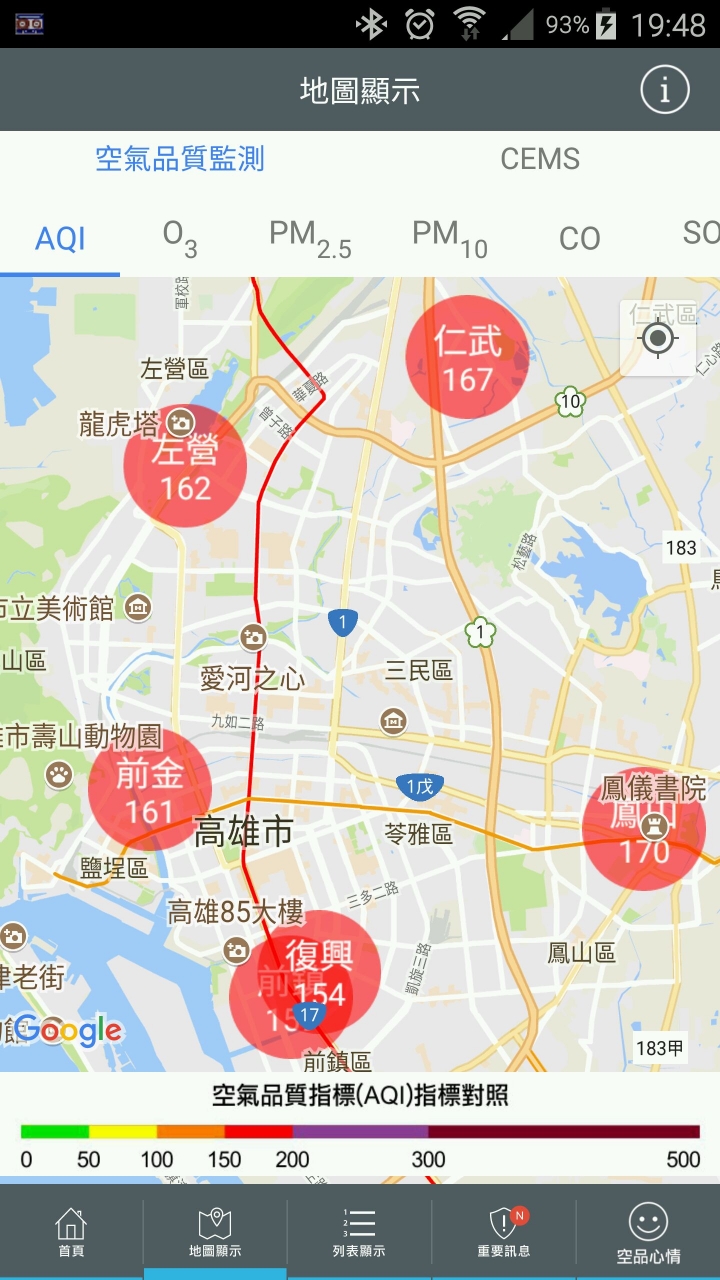Open the 仁武 station marker
The width and height of the screenshot is (720, 1280).
468,356
